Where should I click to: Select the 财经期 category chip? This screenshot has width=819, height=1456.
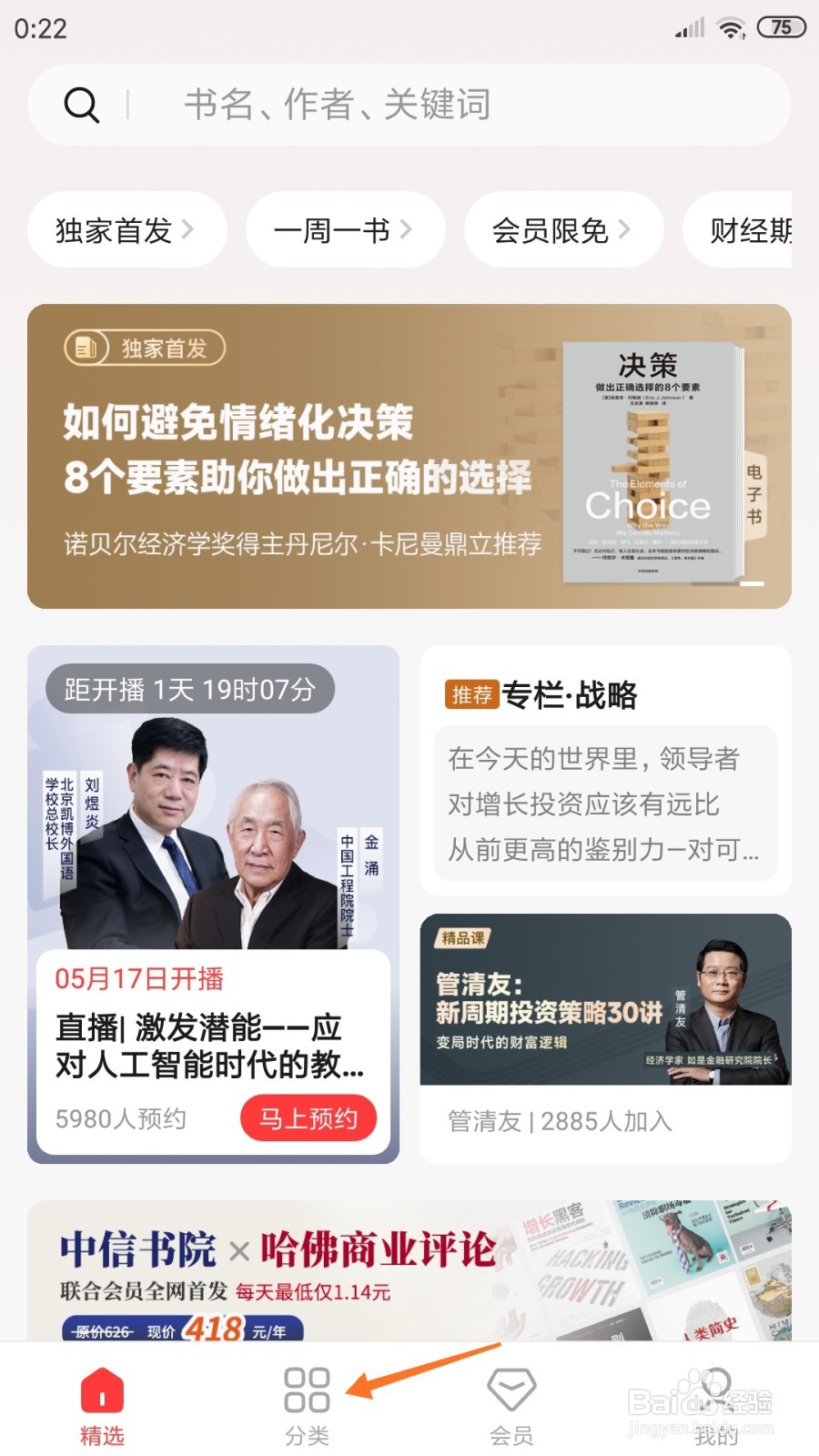(755, 230)
